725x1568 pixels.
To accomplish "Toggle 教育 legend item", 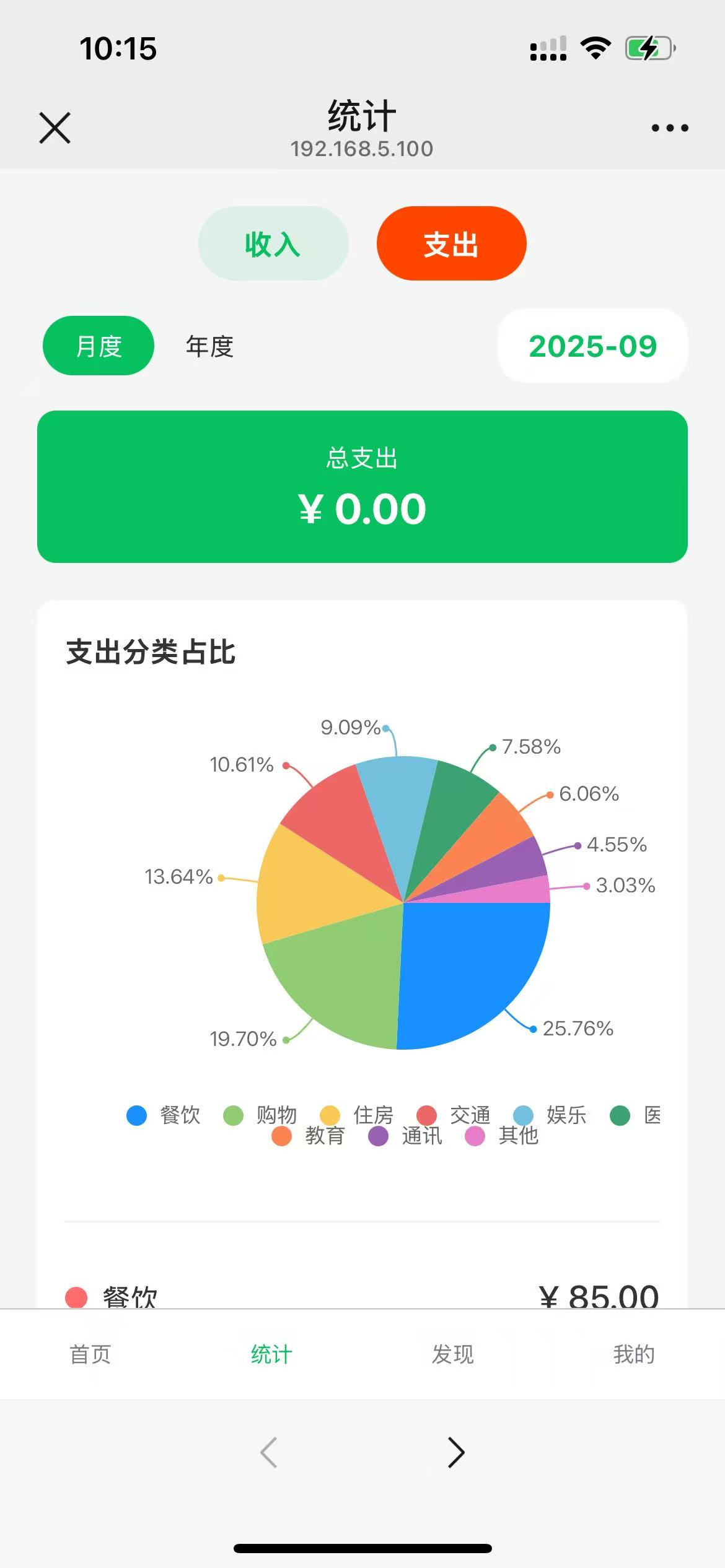I will click(x=309, y=1136).
